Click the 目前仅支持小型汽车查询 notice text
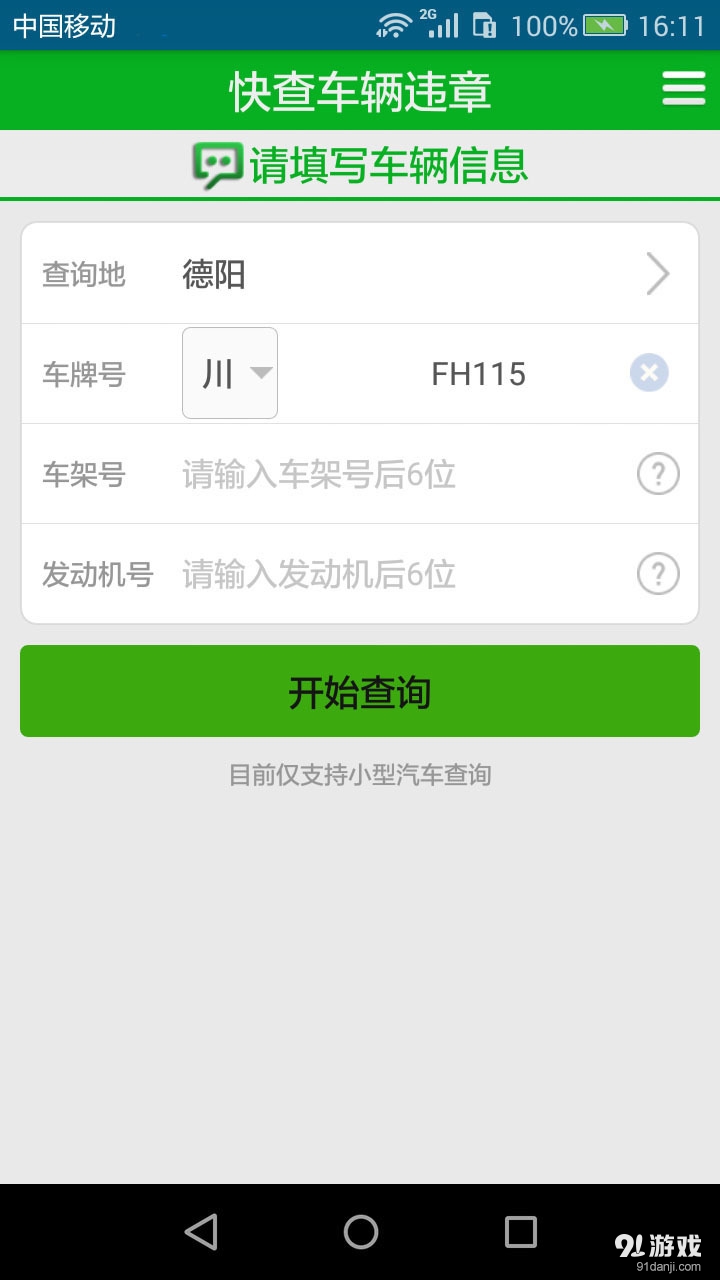 [x=360, y=774]
